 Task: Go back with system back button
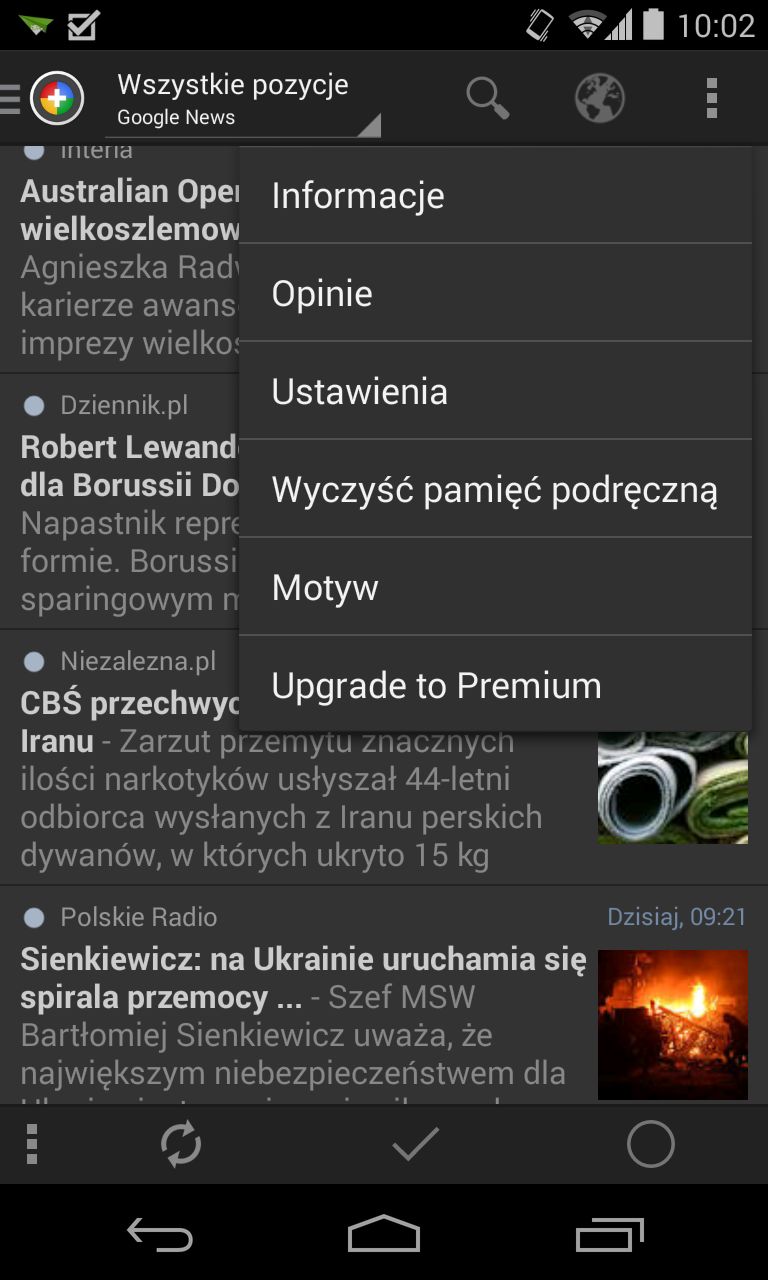(160, 1236)
